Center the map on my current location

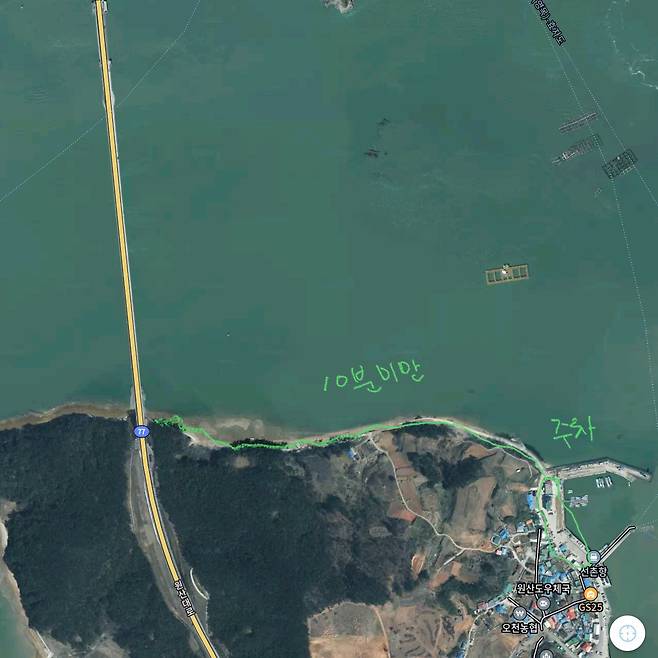click(627, 632)
